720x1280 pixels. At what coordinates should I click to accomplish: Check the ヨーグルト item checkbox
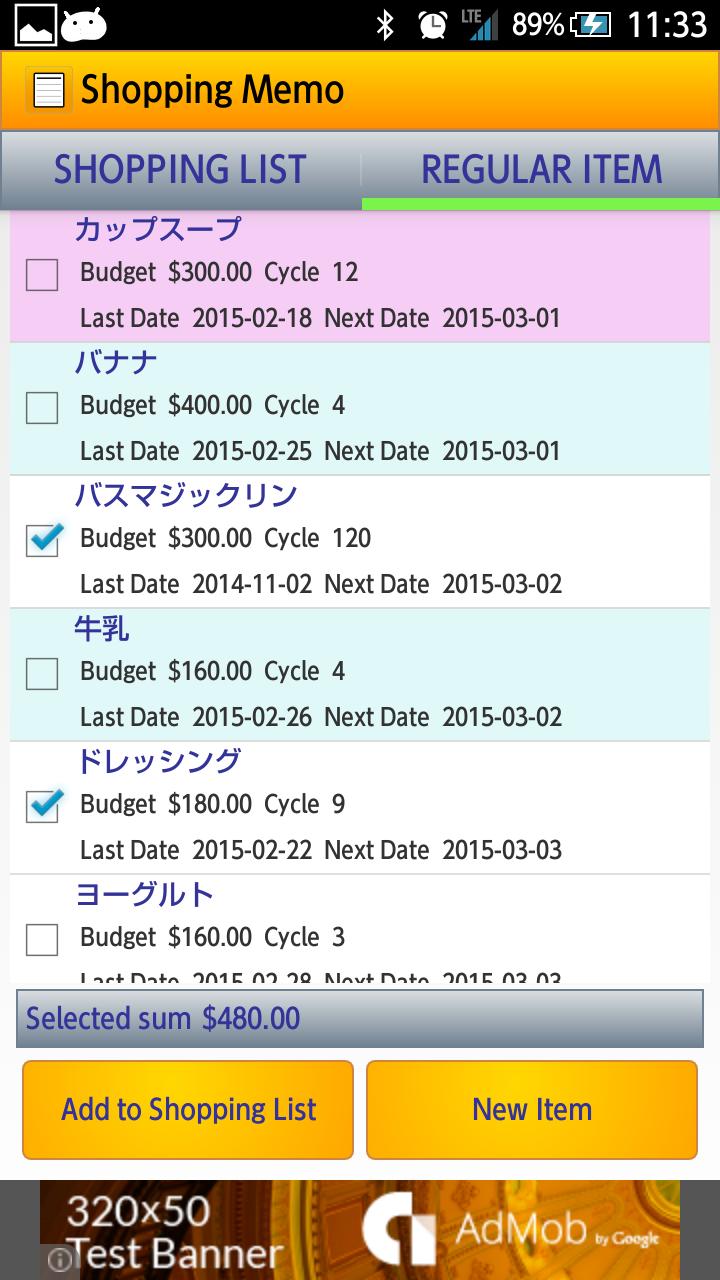tap(42, 940)
